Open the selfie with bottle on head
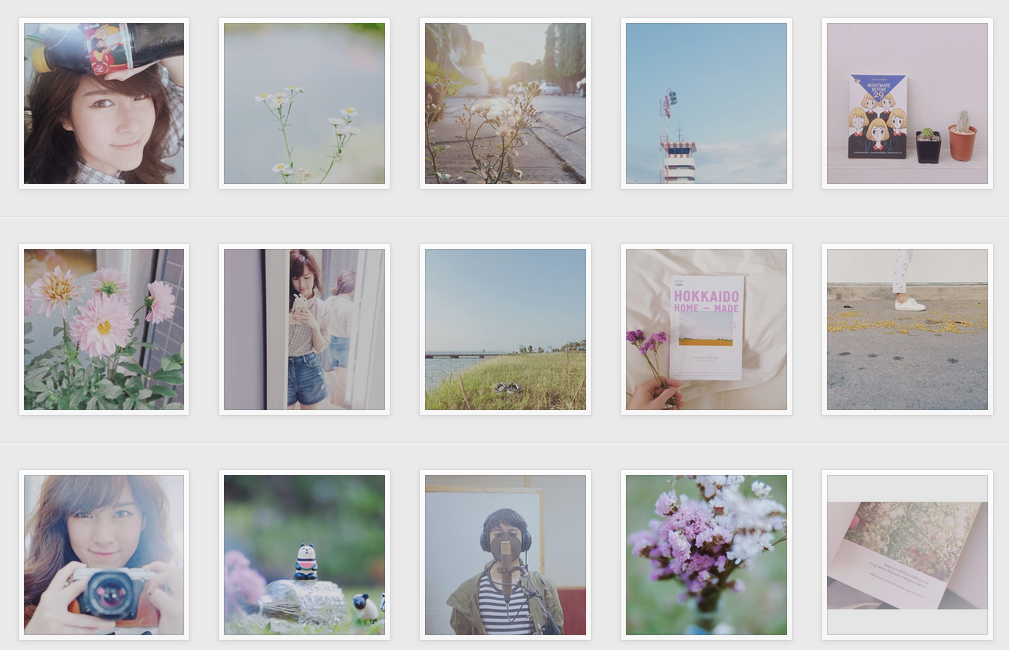 pyautogui.click(x=104, y=103)
